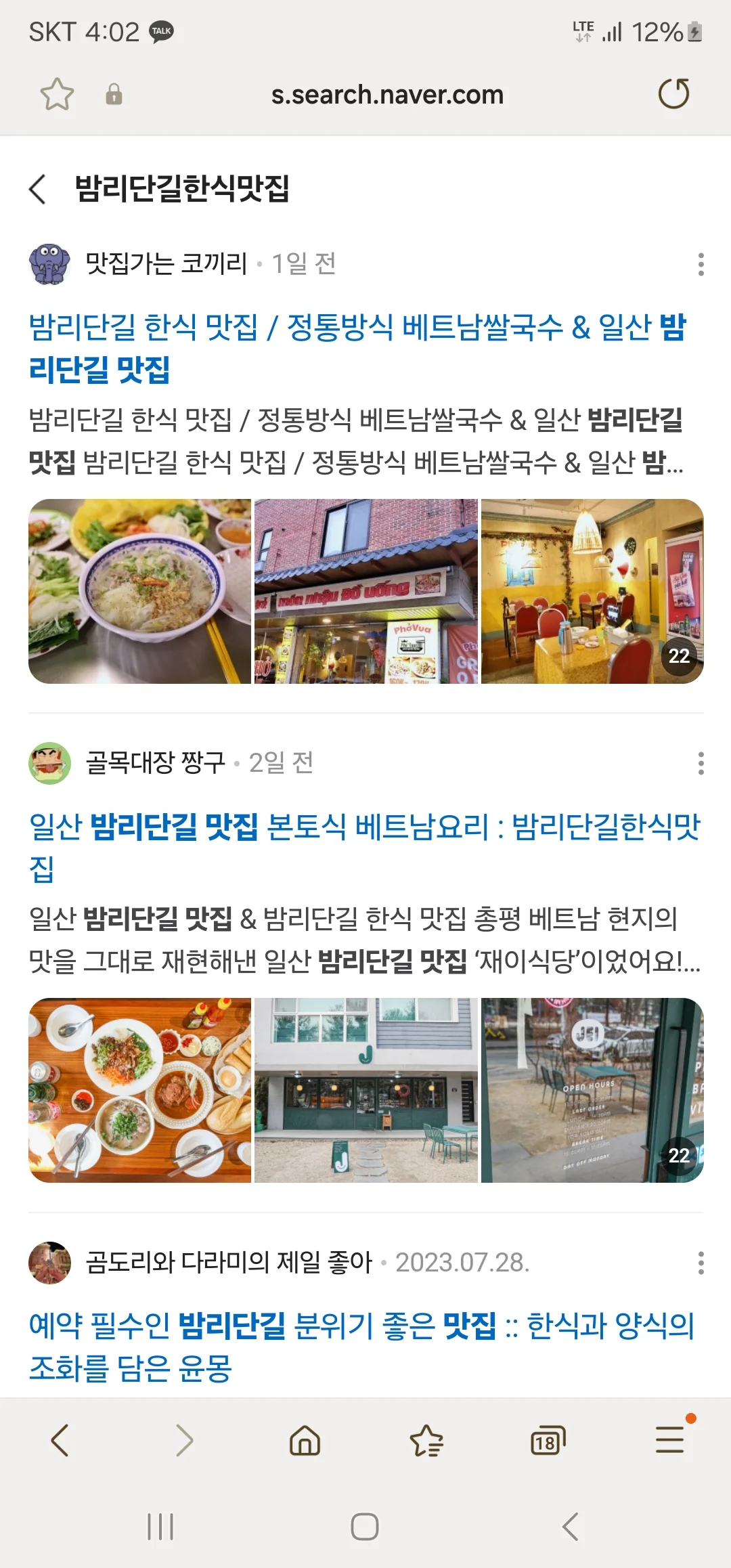Return to the homepage via the home icon
This screenshot has width=731, height=1568.
(x=305, y=1440)
